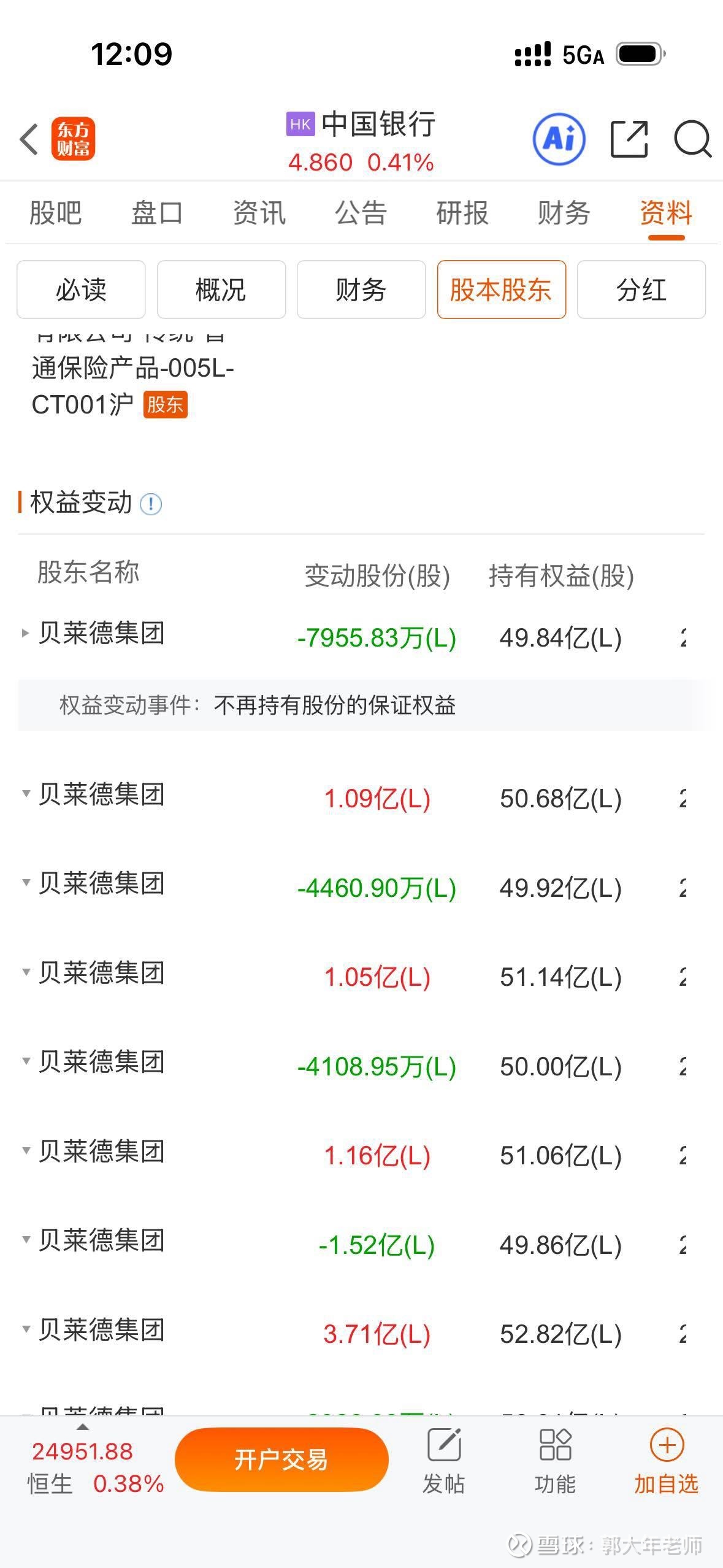Viewport: 723px width, 1568px height.
Task: Open the top 财务 tab beside 研报
Action: 564,213
